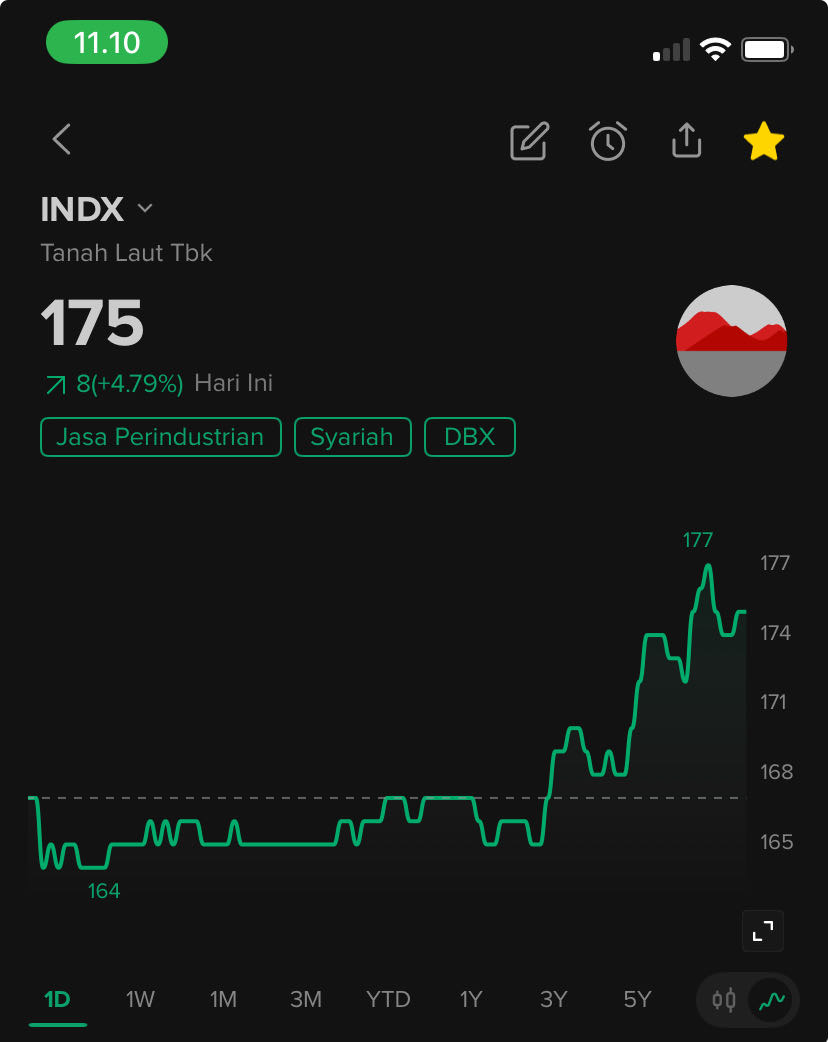This screenshot has height=1042, width=828.
Task: Remove INDX from watchlist via the star
Action: (764, 141)
